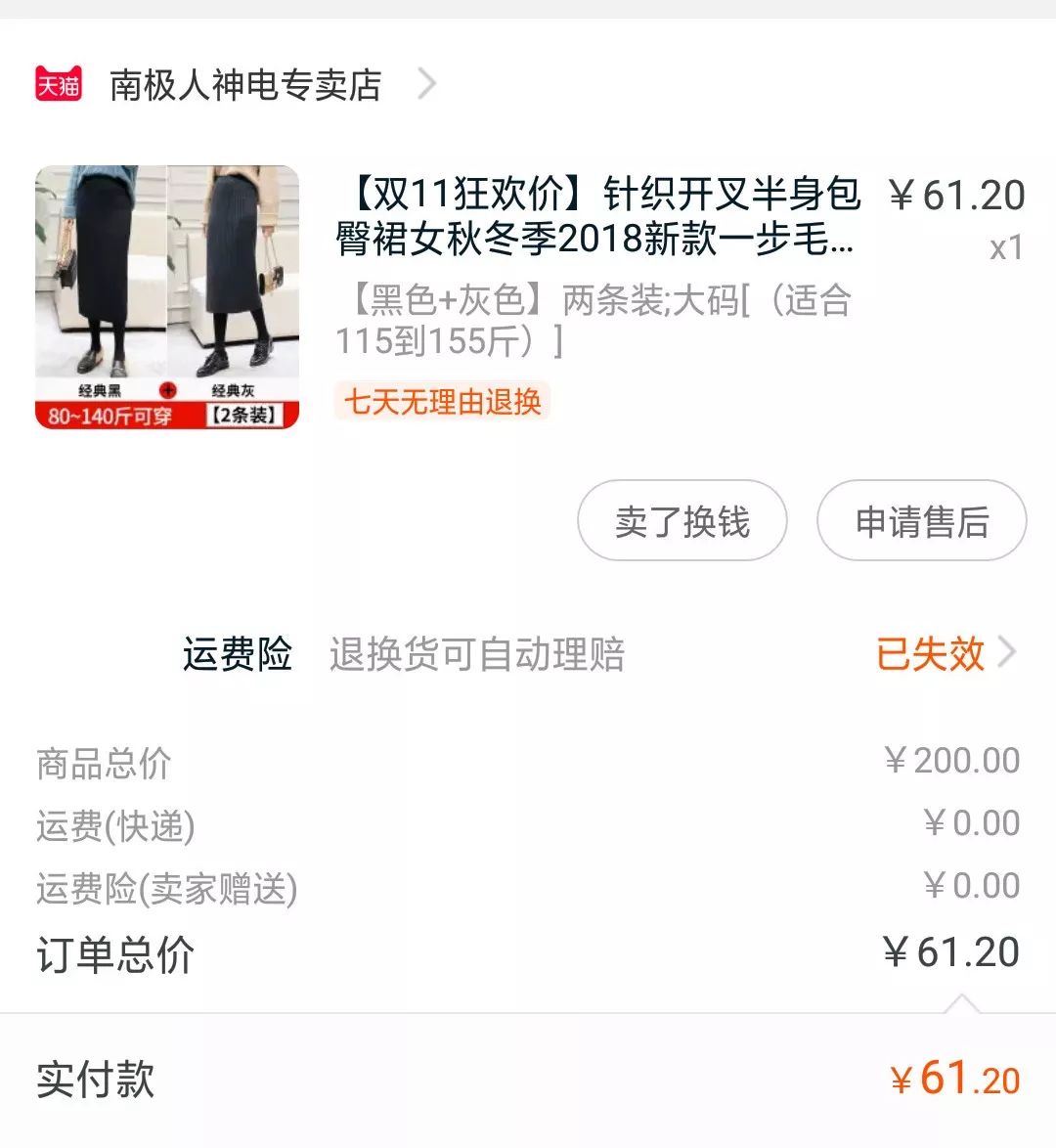Select the 【黑色+灰色】两条装 spec text
Image resolution: width=1056 pixels, height=1148 pixels.
click(x=596, y=323)
